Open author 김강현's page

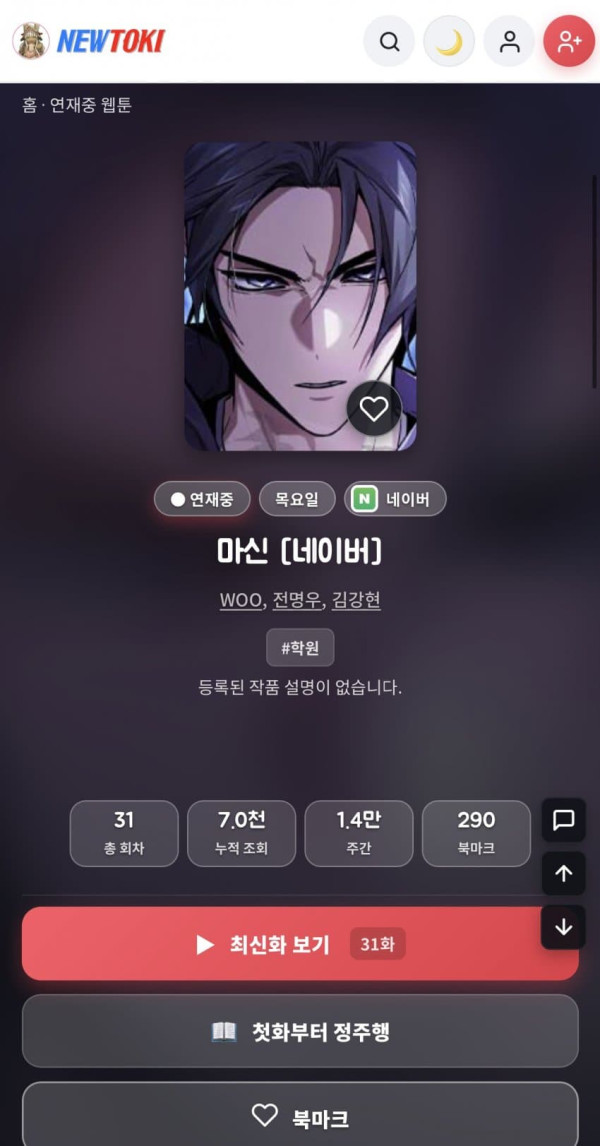pos(357,601)
